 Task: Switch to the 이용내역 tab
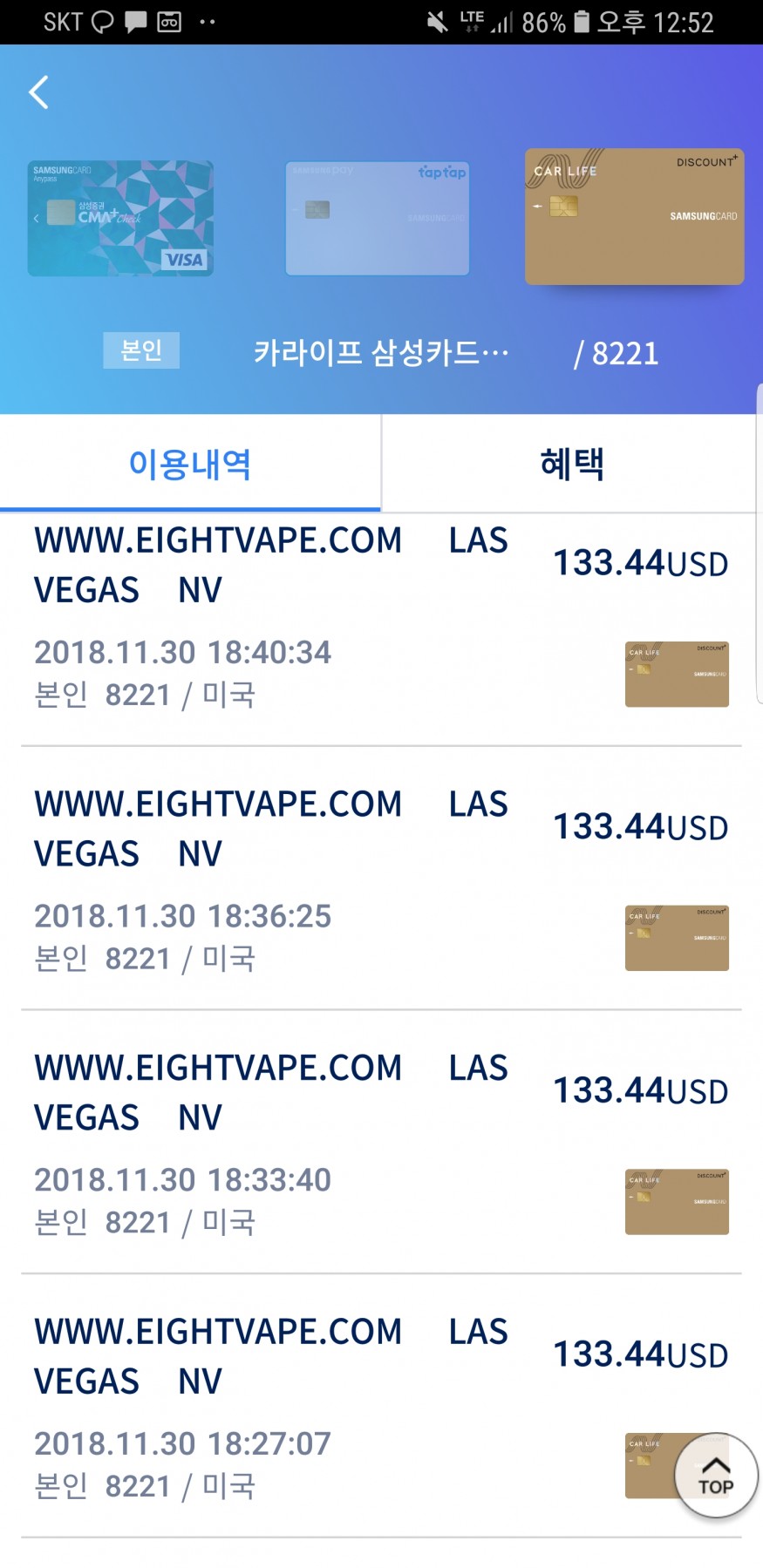[x=190, y=463]
